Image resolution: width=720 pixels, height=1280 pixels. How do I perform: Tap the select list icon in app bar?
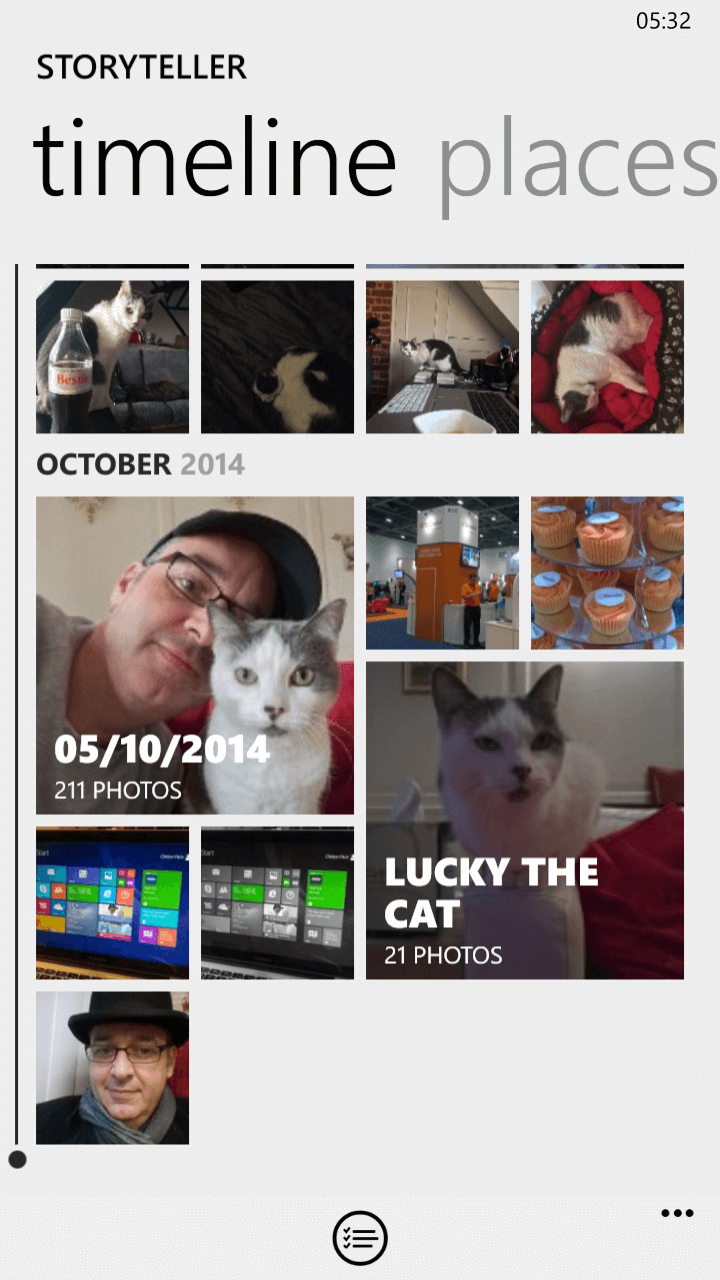tap(360, 1238)
